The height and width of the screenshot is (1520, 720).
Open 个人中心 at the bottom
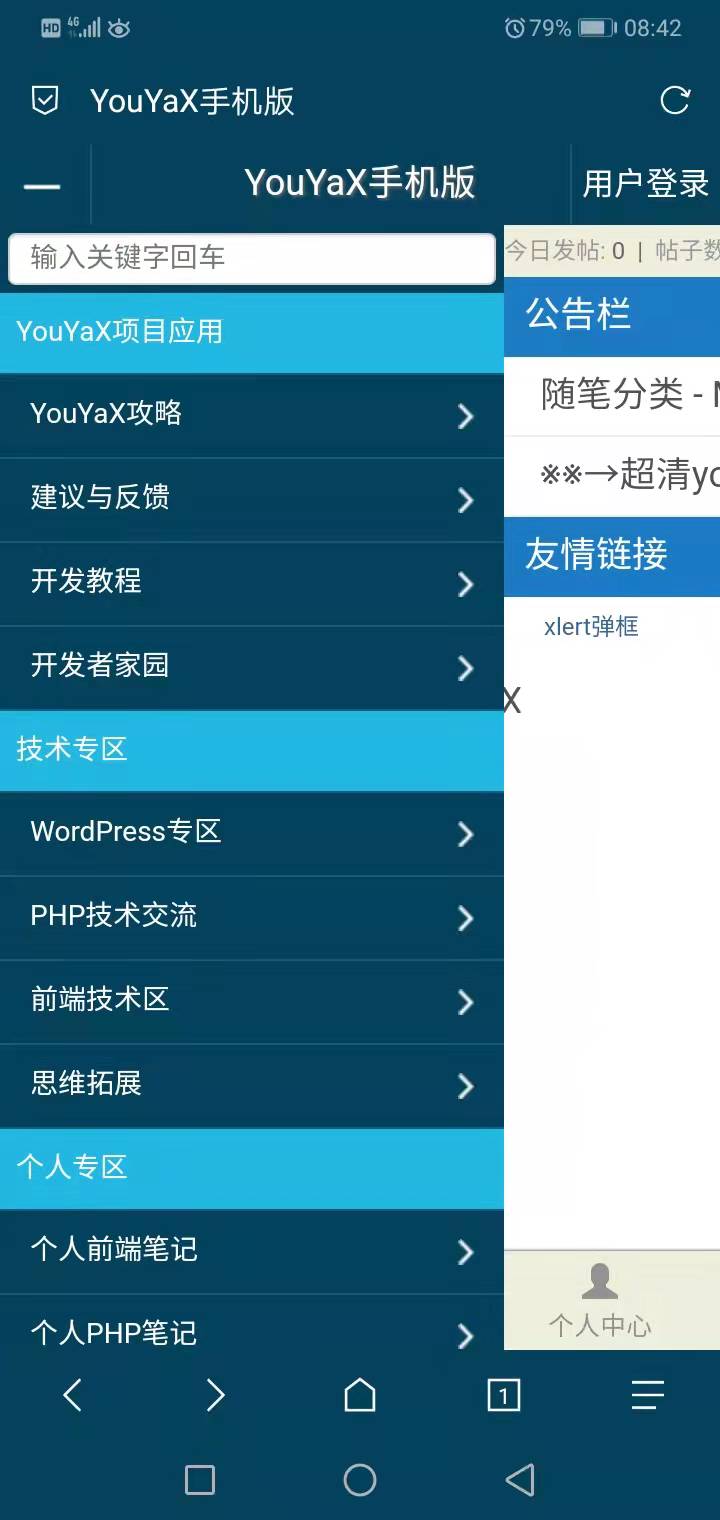600,1300
